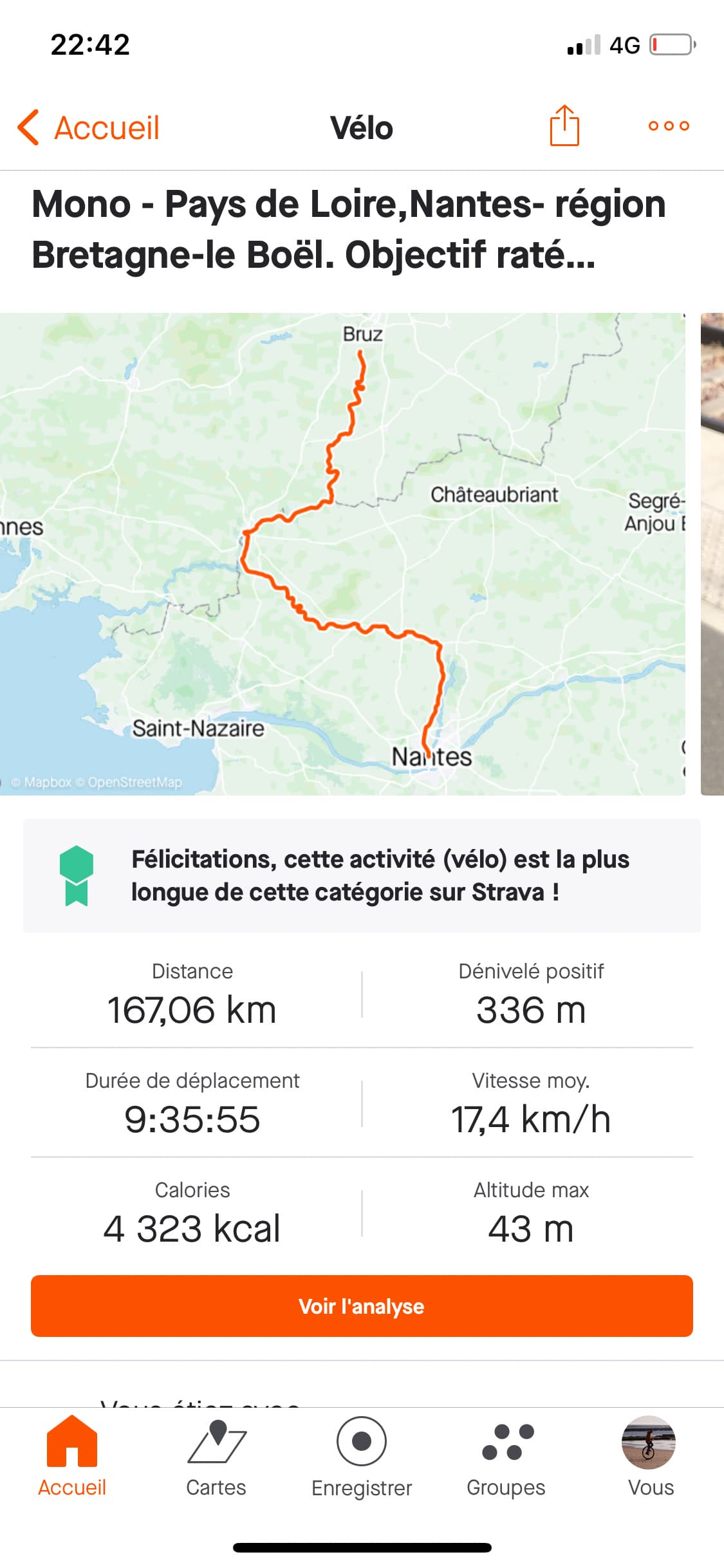Viewport: 724px width, 1568px height.
Task: Open the route map from Nantes to Bruz
Action: tap(342, 554)
